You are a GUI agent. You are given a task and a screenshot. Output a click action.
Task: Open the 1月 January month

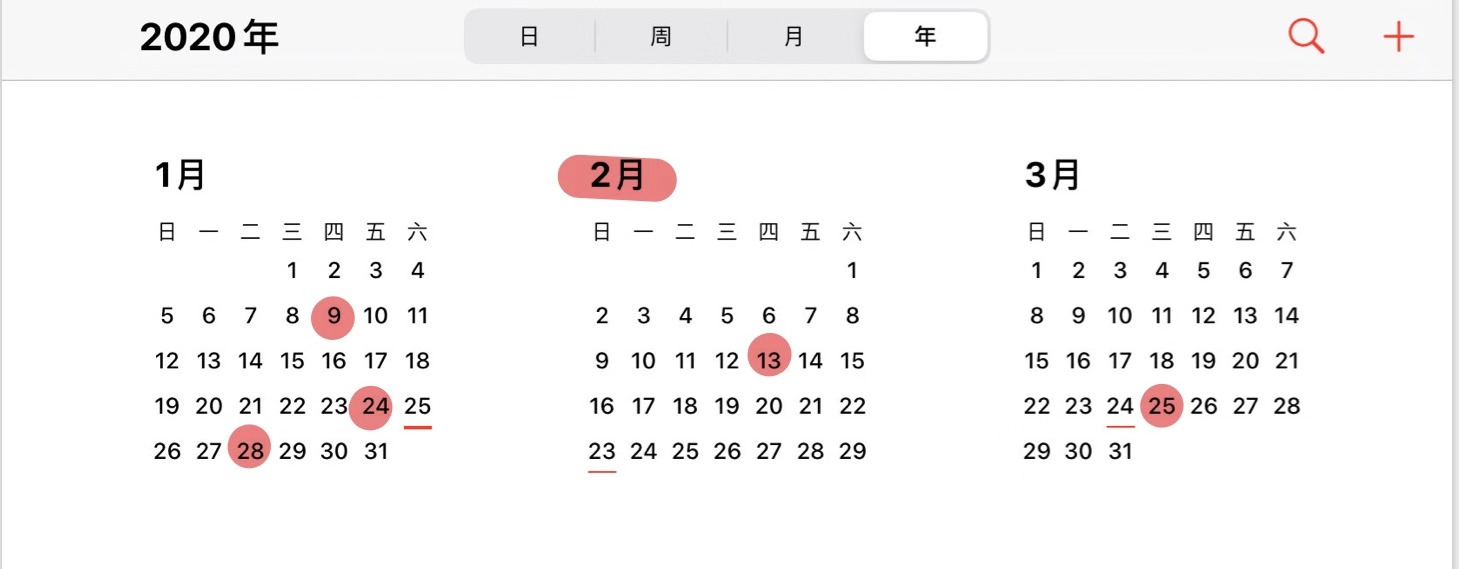click(x=181, y=176)
